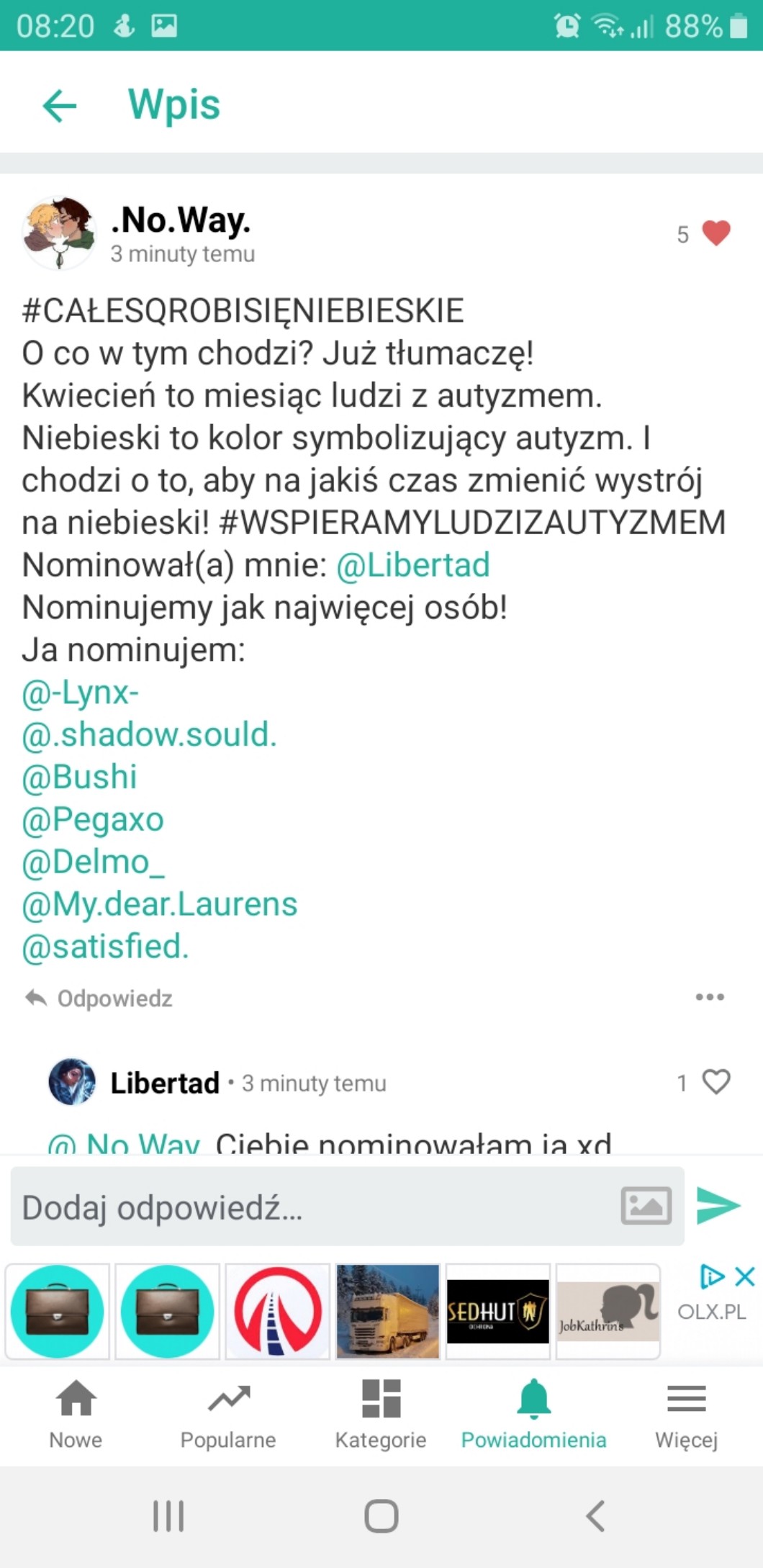Attach an image to the reply
This screenshot has width=763, height=1568.
(646, 1206)
